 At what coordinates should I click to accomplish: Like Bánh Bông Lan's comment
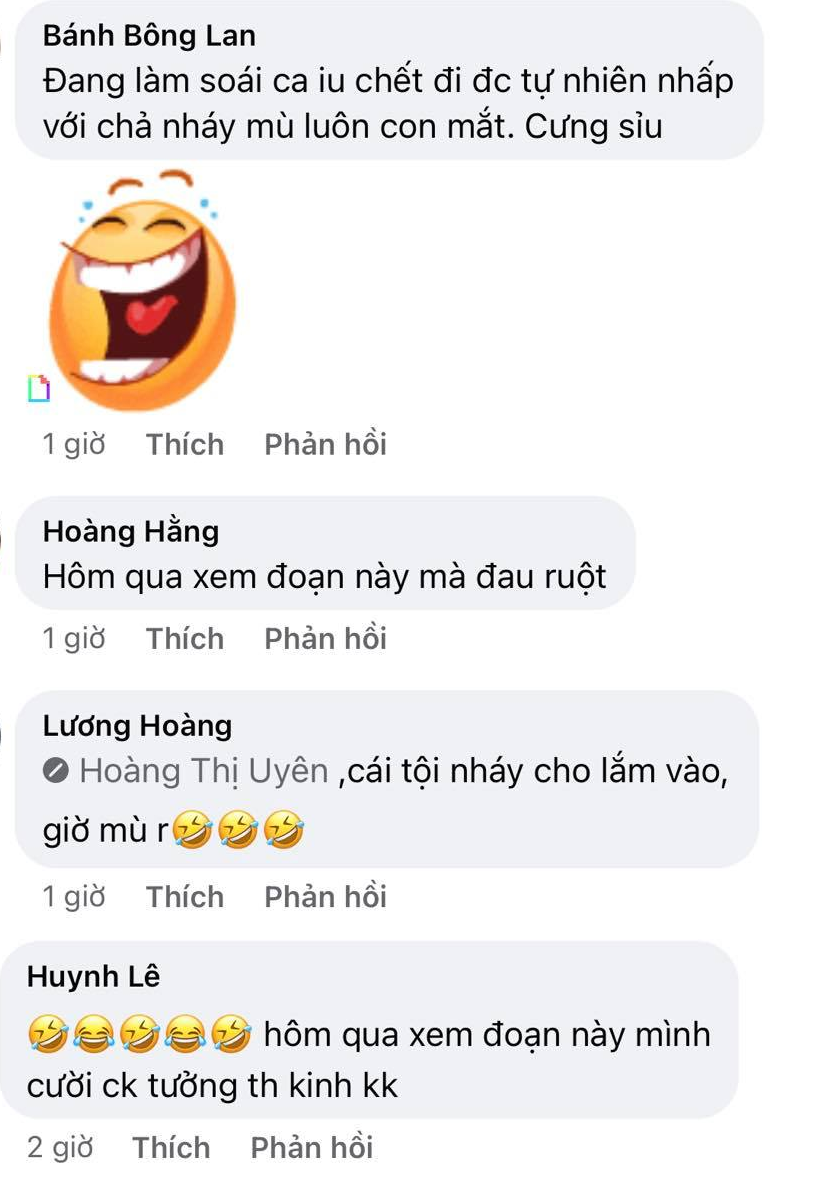(x=185, y=445)
